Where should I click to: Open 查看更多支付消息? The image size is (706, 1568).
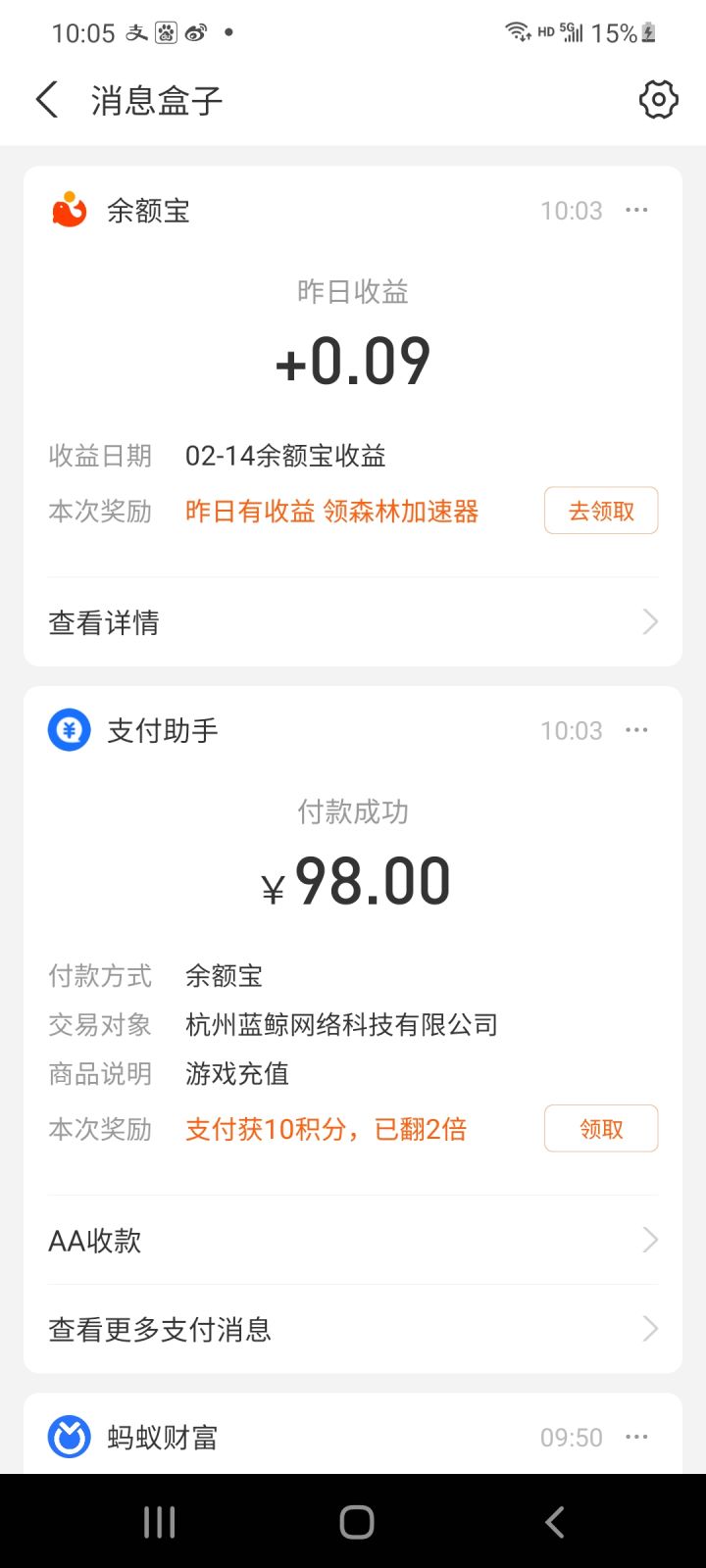pyautogui.click(x=353, y=1329)
